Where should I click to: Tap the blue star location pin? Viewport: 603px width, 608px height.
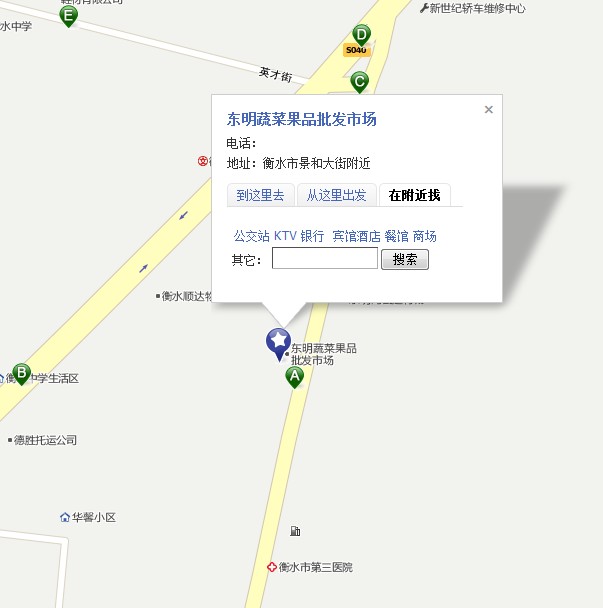point(277,341)
